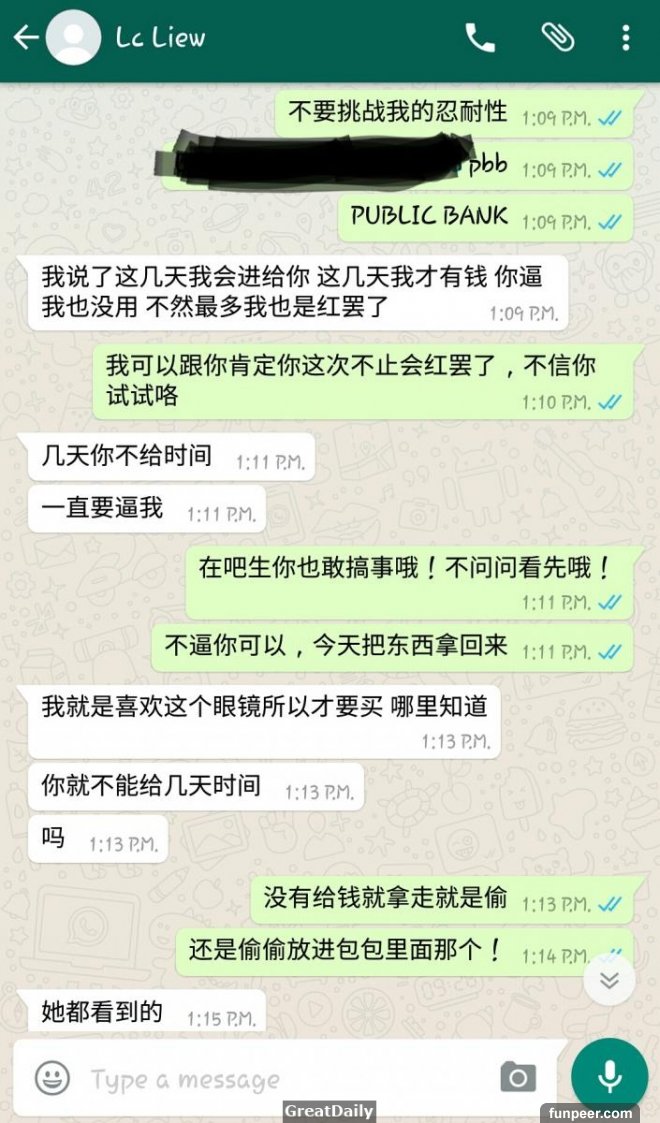Open the camera to send a photo
This screenshot has height=1123, width=660.
(518, 1077)
